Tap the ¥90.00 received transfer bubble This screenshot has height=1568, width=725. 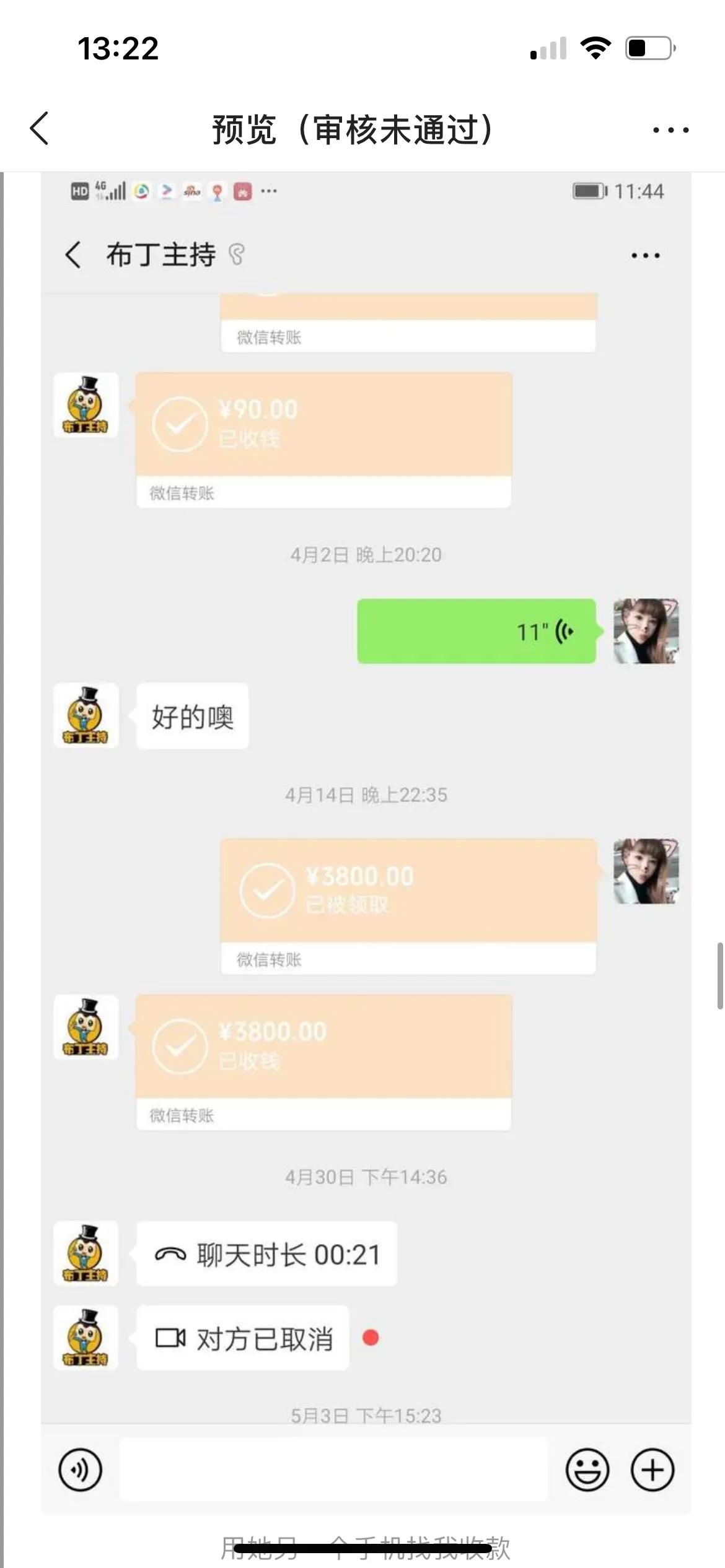coord(322,427)
